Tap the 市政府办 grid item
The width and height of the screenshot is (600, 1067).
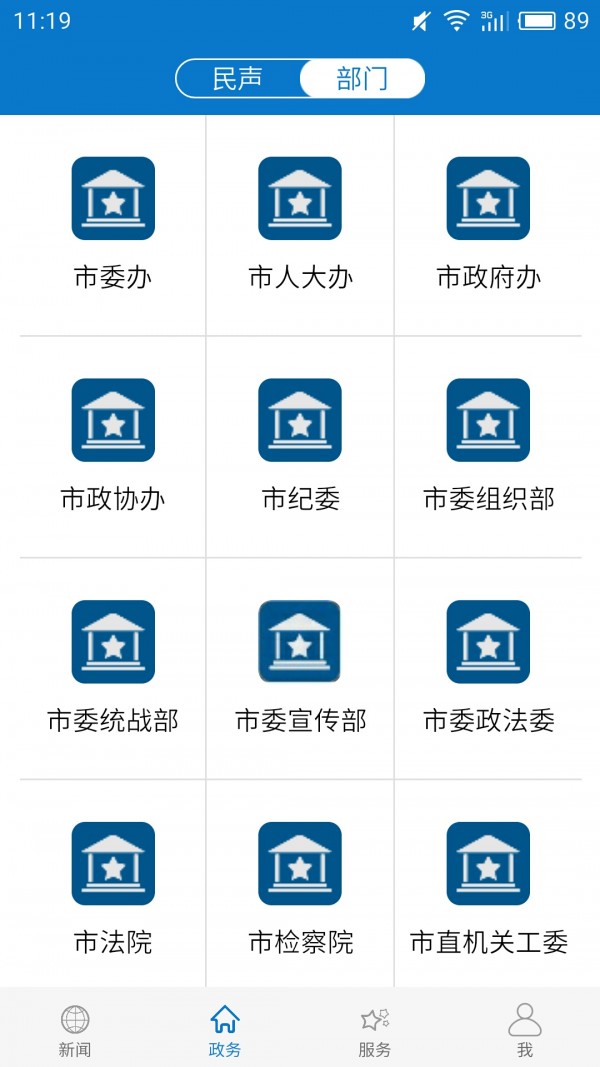(x=488, y=224)
